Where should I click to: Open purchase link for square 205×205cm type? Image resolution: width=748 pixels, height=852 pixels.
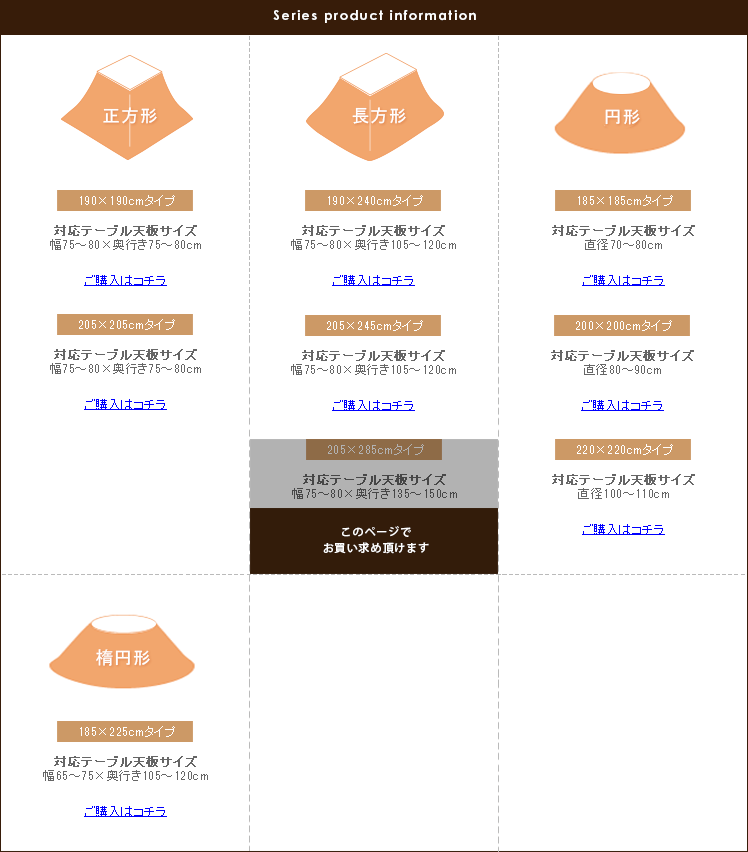coord(125,405)
